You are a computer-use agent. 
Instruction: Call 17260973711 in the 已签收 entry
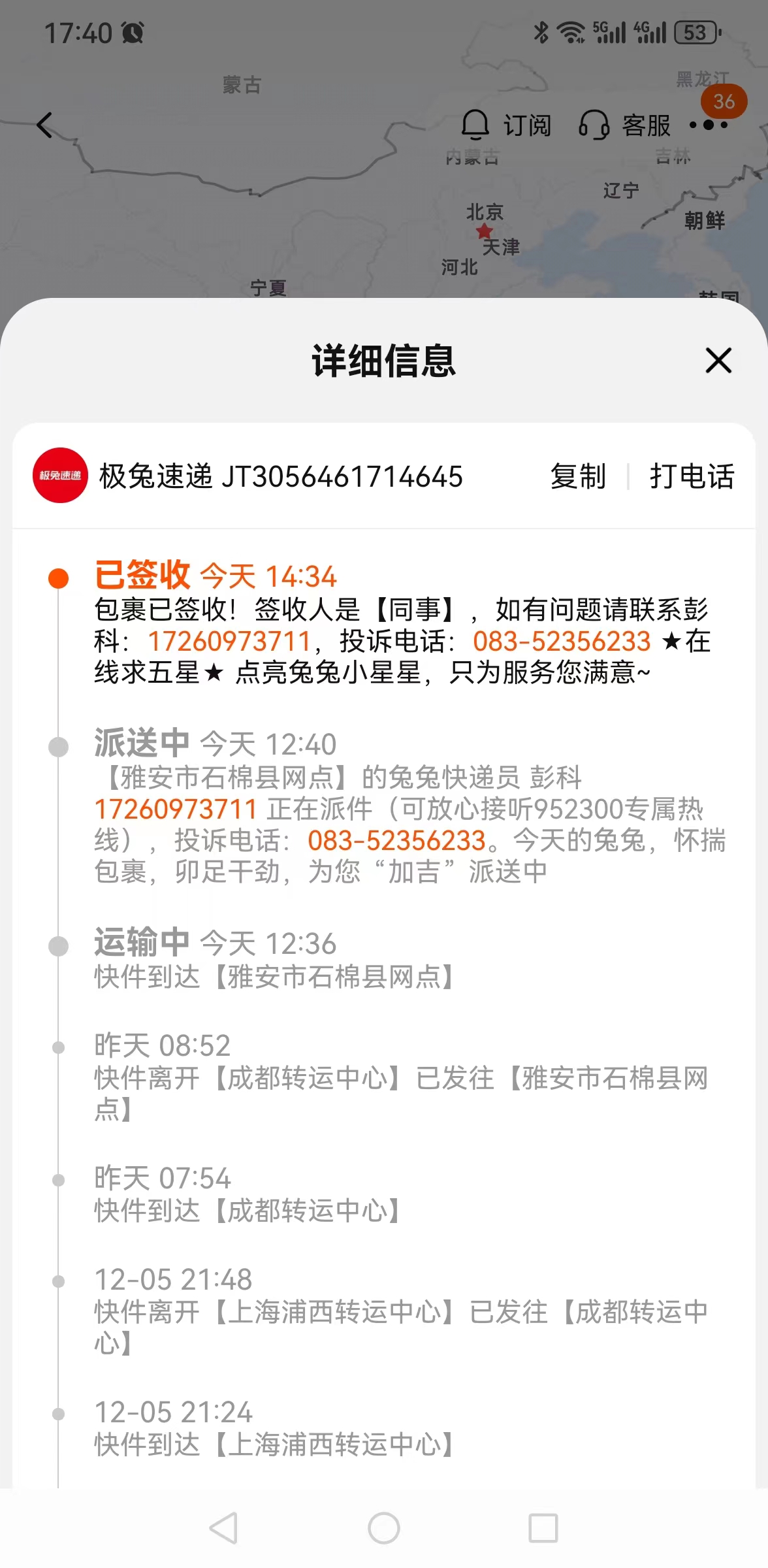[x=229, y=642]
